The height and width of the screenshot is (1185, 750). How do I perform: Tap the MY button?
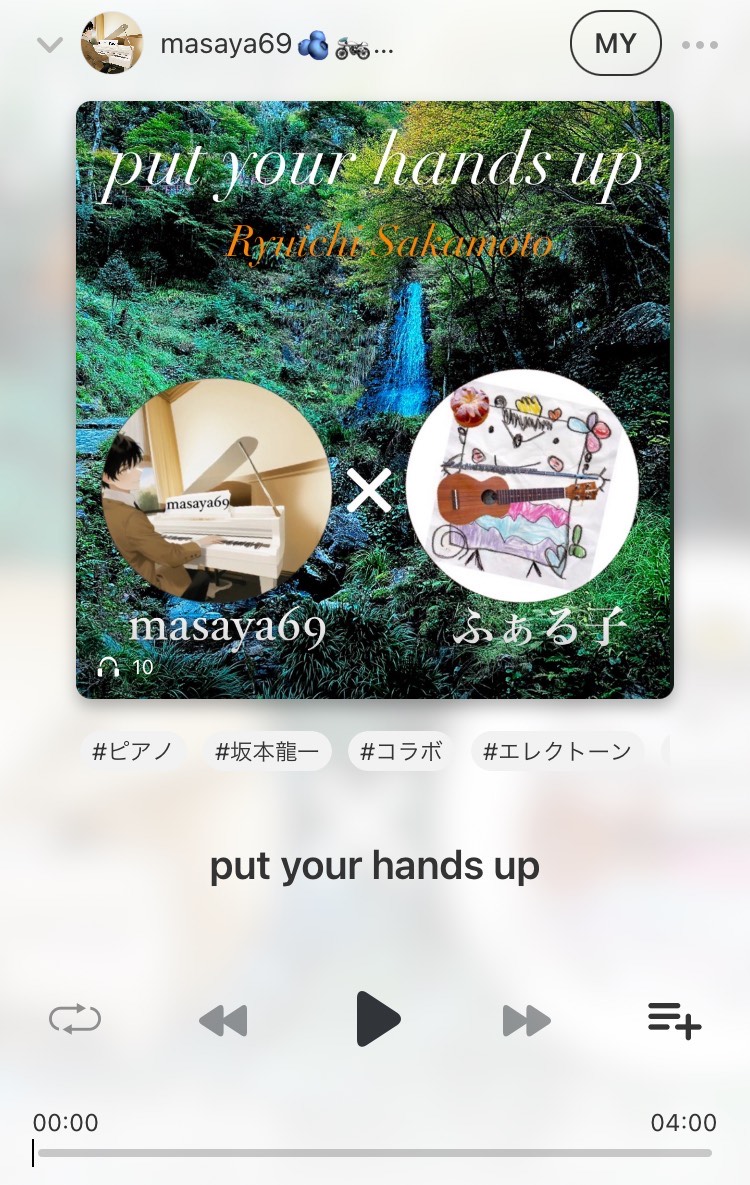pyautogui.click(x=615, y=44)
